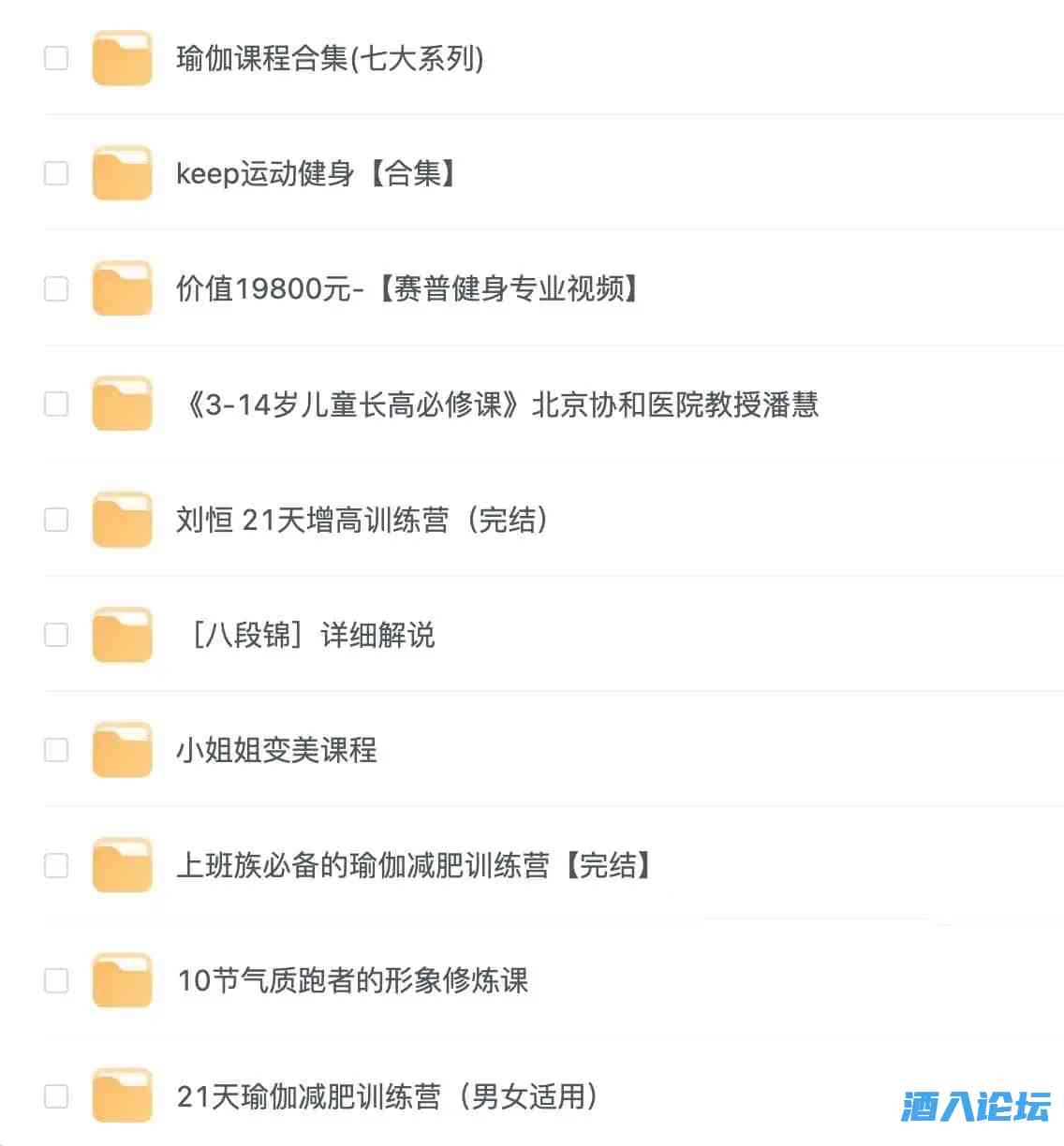Open the keep运动健身【合集】 folder

[x=317, y=173]
